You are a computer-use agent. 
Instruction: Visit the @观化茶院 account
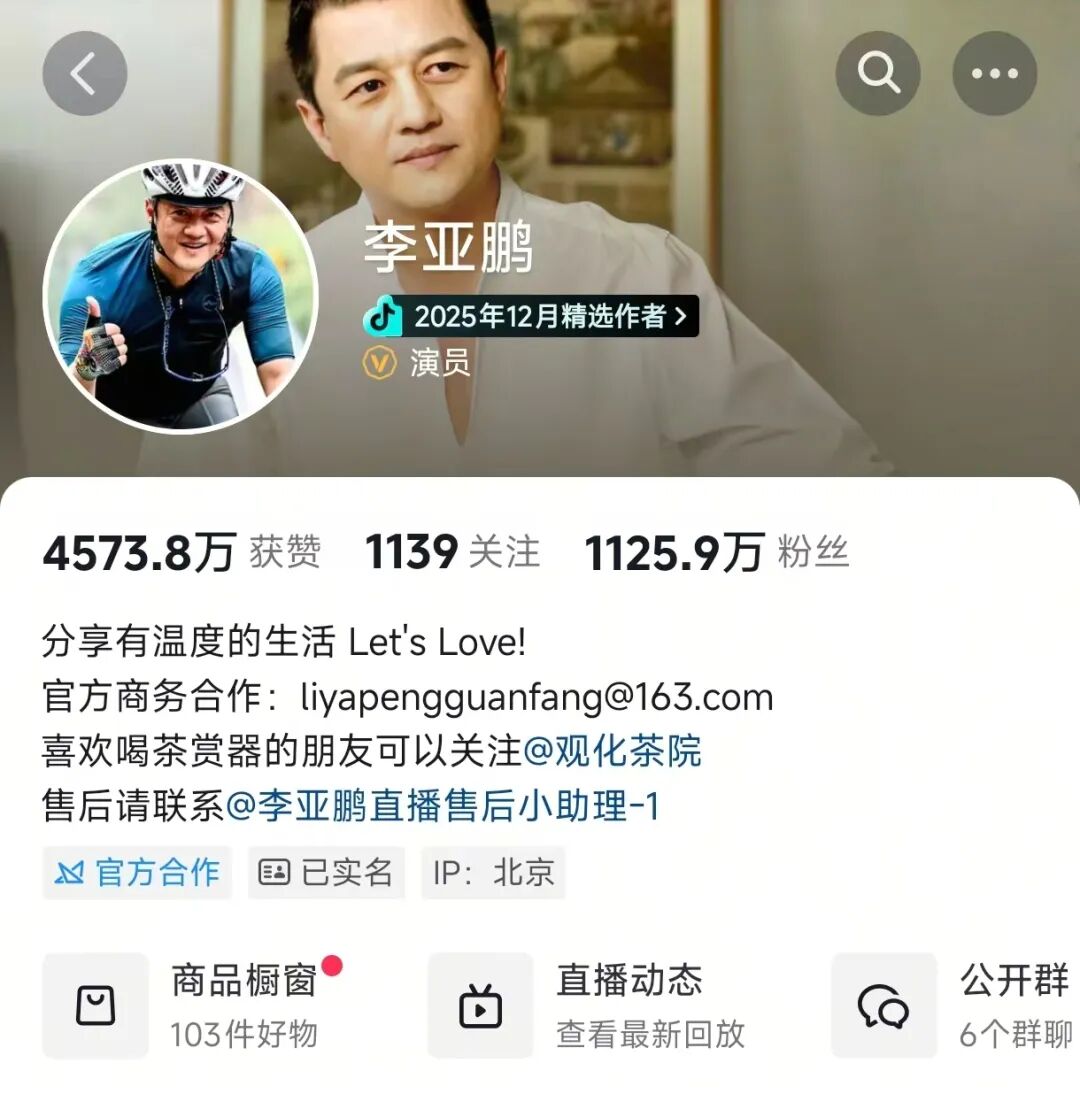612,751
